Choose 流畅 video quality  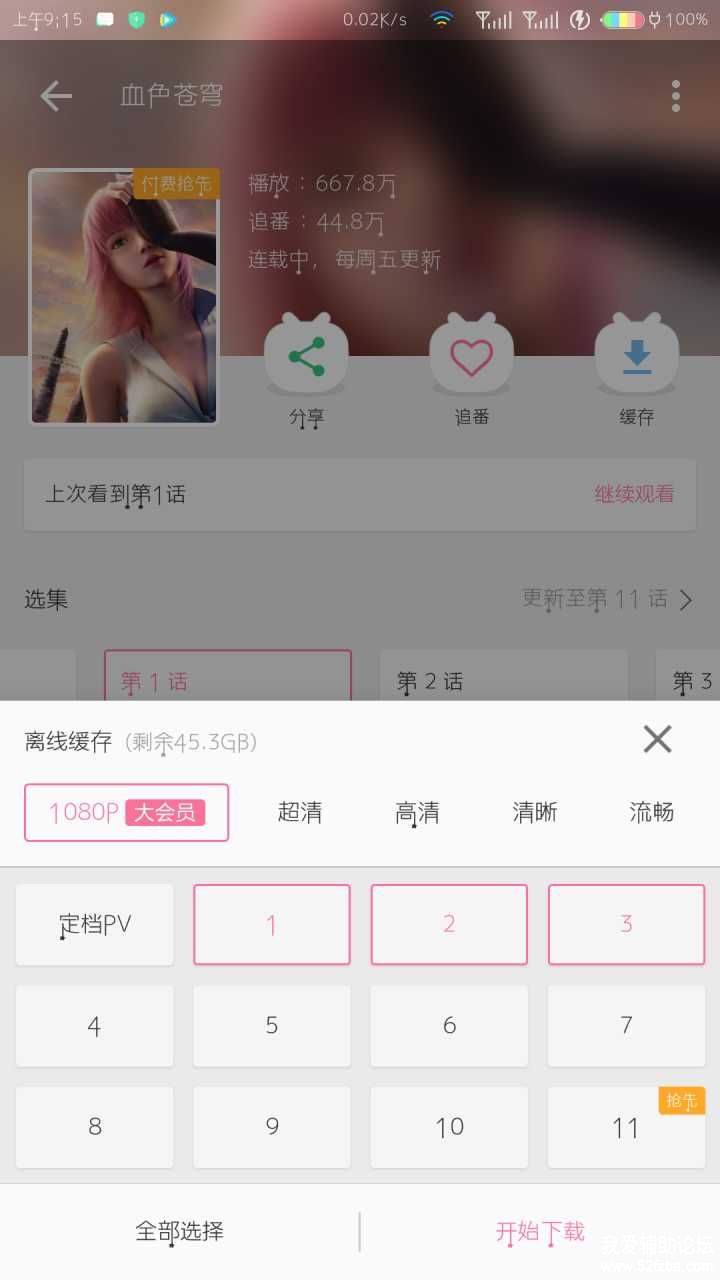click(652, 812)
